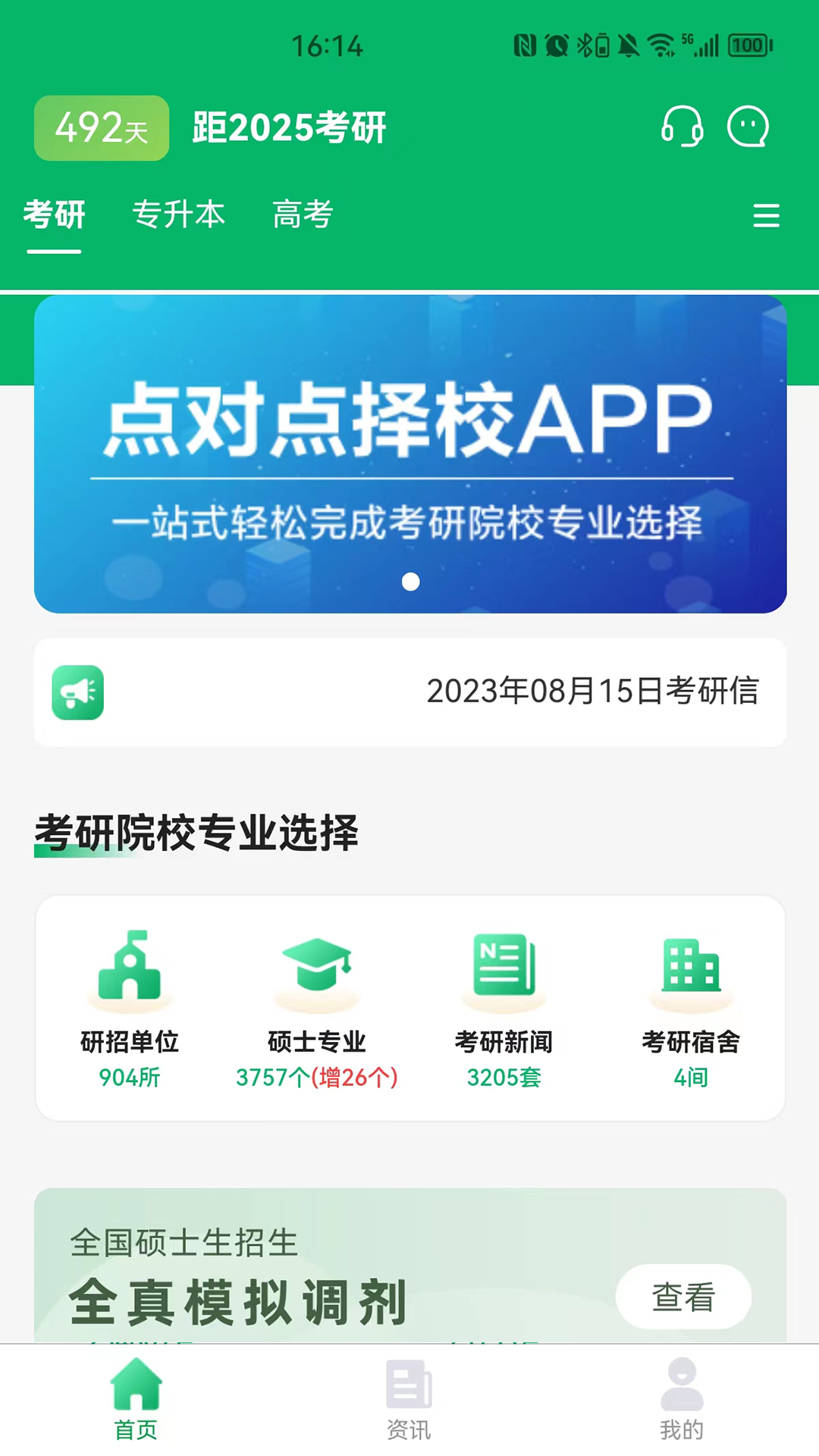Switch to the 专升本 tab
The image size is (819, 1456).
179,214
